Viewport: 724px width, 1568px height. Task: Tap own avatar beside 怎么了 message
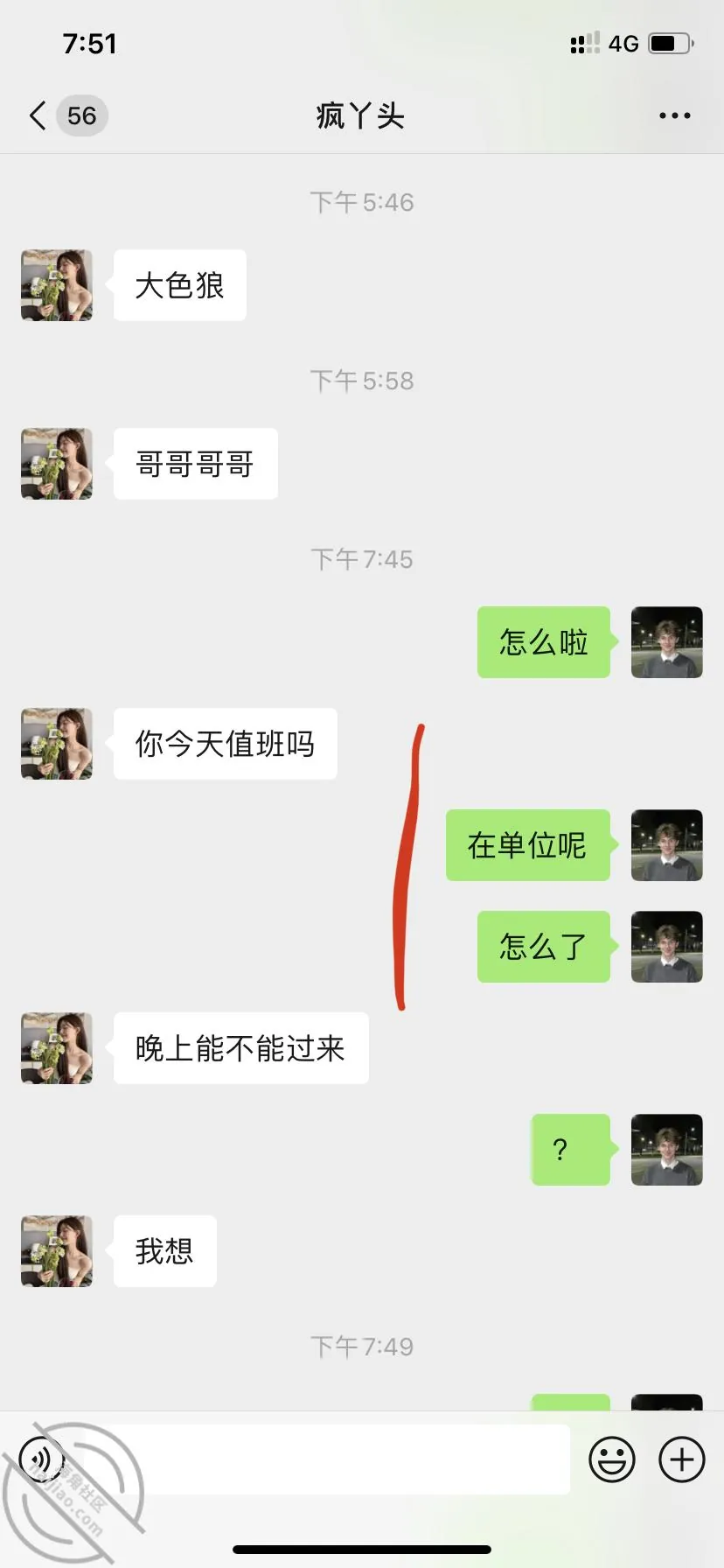[667, 947]
